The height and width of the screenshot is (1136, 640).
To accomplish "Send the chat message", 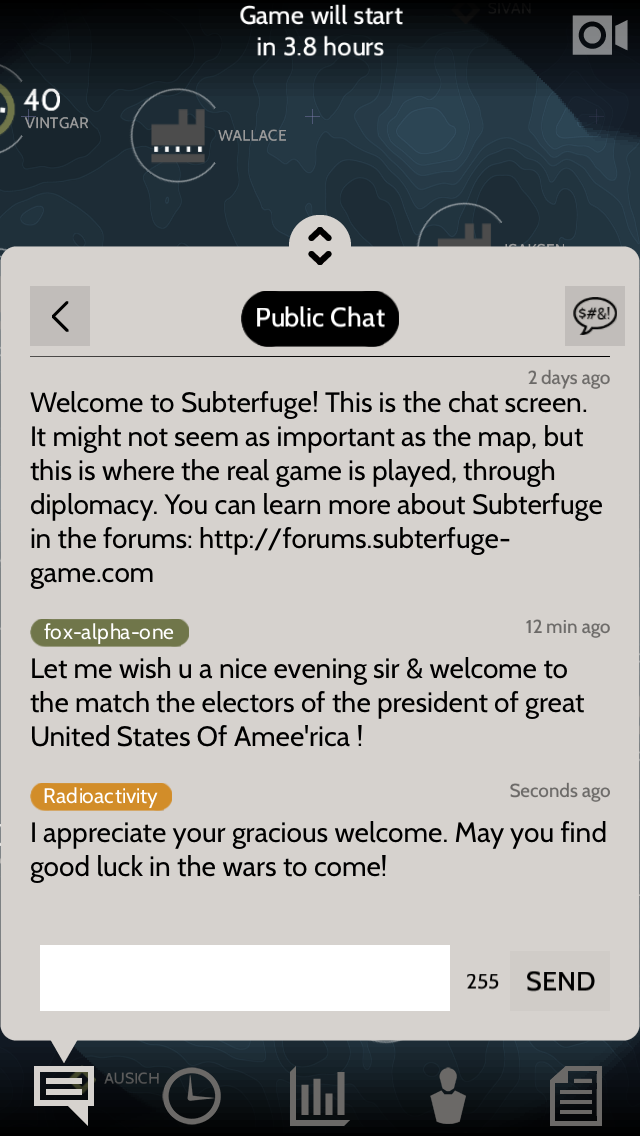I will (x=560, y=981).
